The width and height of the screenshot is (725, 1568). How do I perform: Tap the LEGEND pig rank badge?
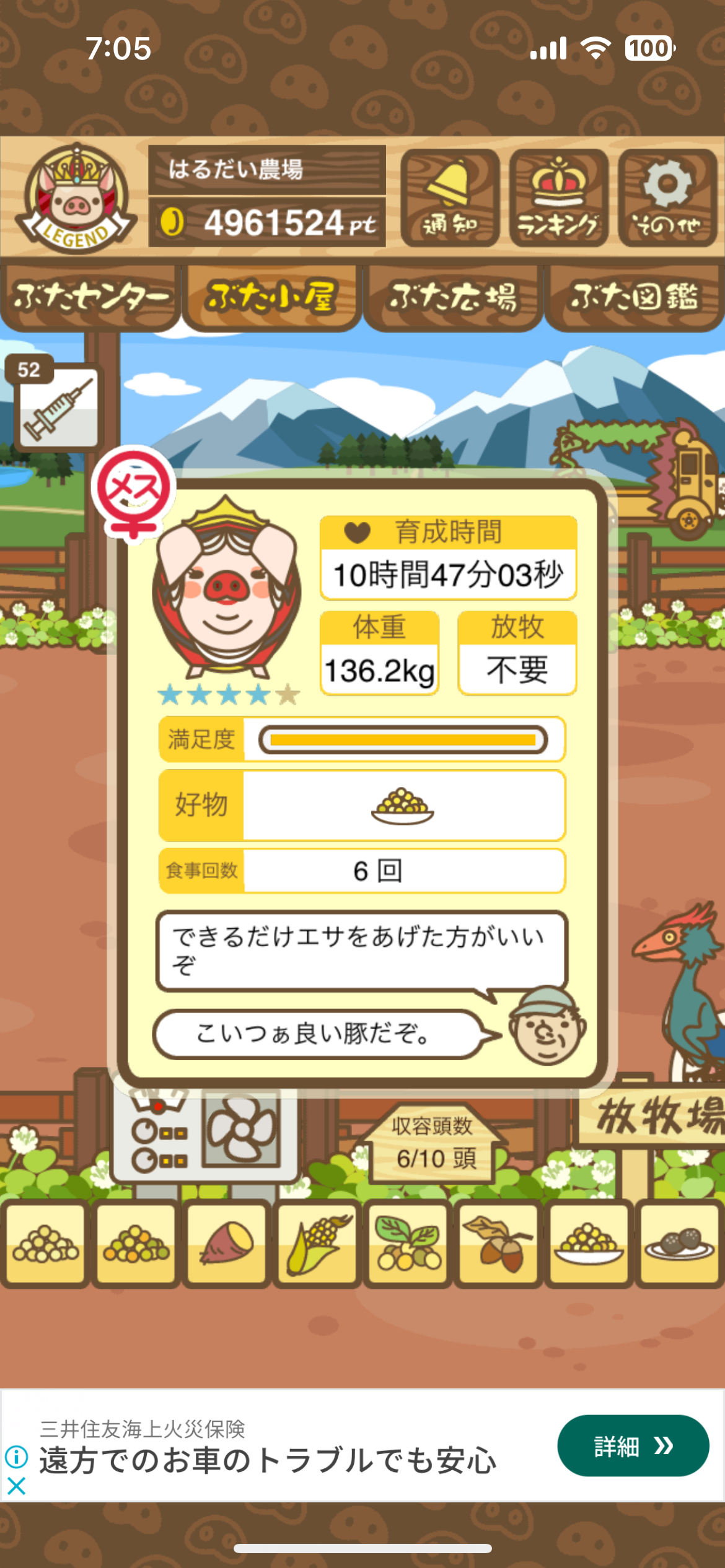[x=75, y=198]
